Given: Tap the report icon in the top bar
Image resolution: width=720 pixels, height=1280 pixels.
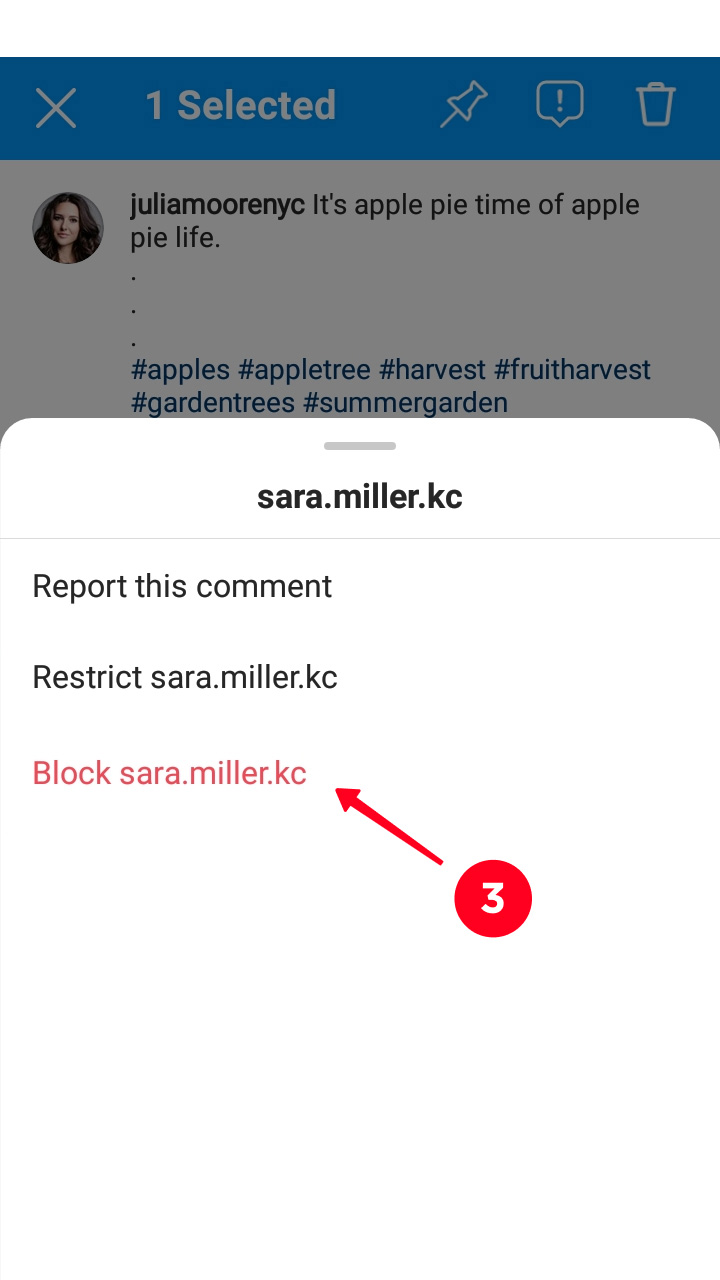Looking at the screenshot, I should [x=560, y=104].
